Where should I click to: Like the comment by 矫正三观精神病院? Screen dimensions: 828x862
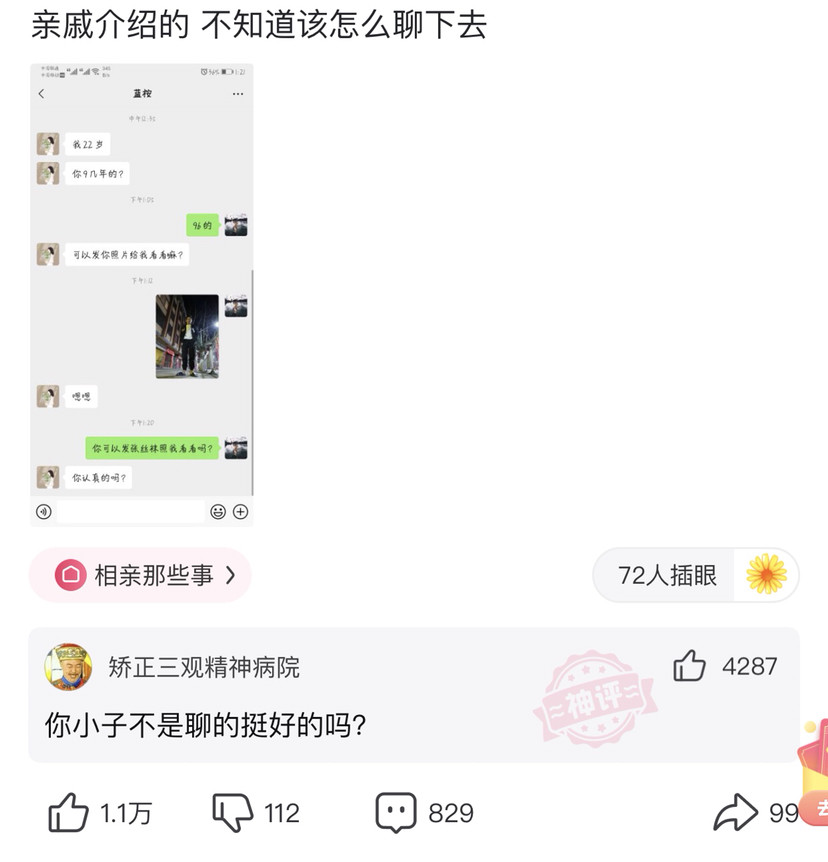pyautogui.click(x=690, y=666)
